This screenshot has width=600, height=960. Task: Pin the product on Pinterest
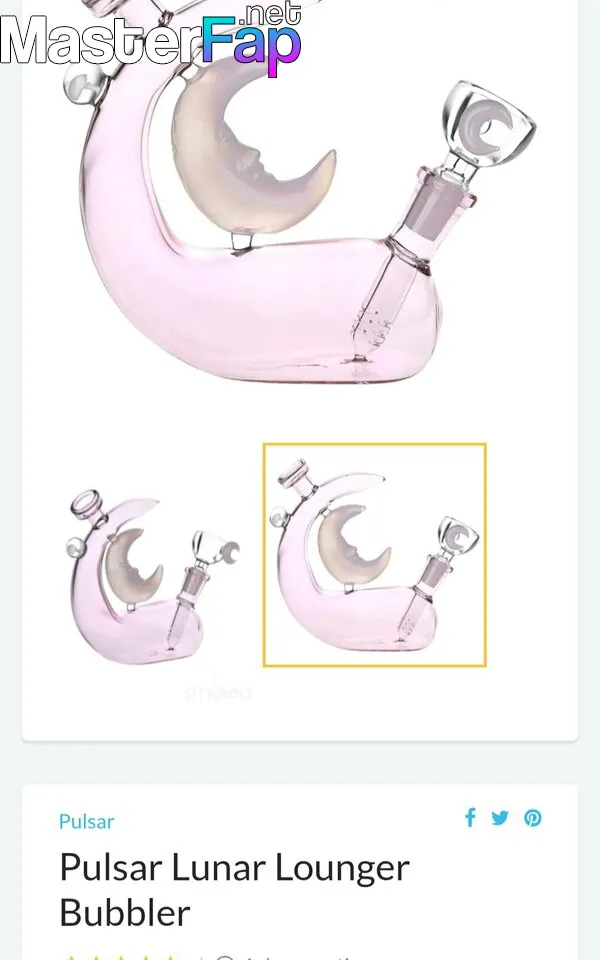tap(533, 818)
